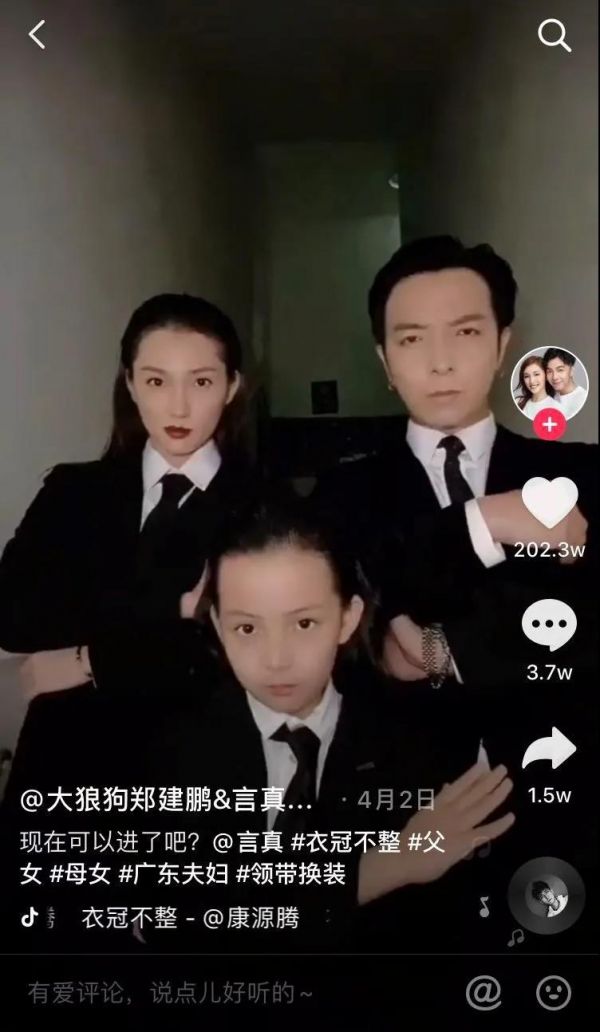Open the spinning music disc
Viewport: 600px width, 1032px height.
(545, 894)
